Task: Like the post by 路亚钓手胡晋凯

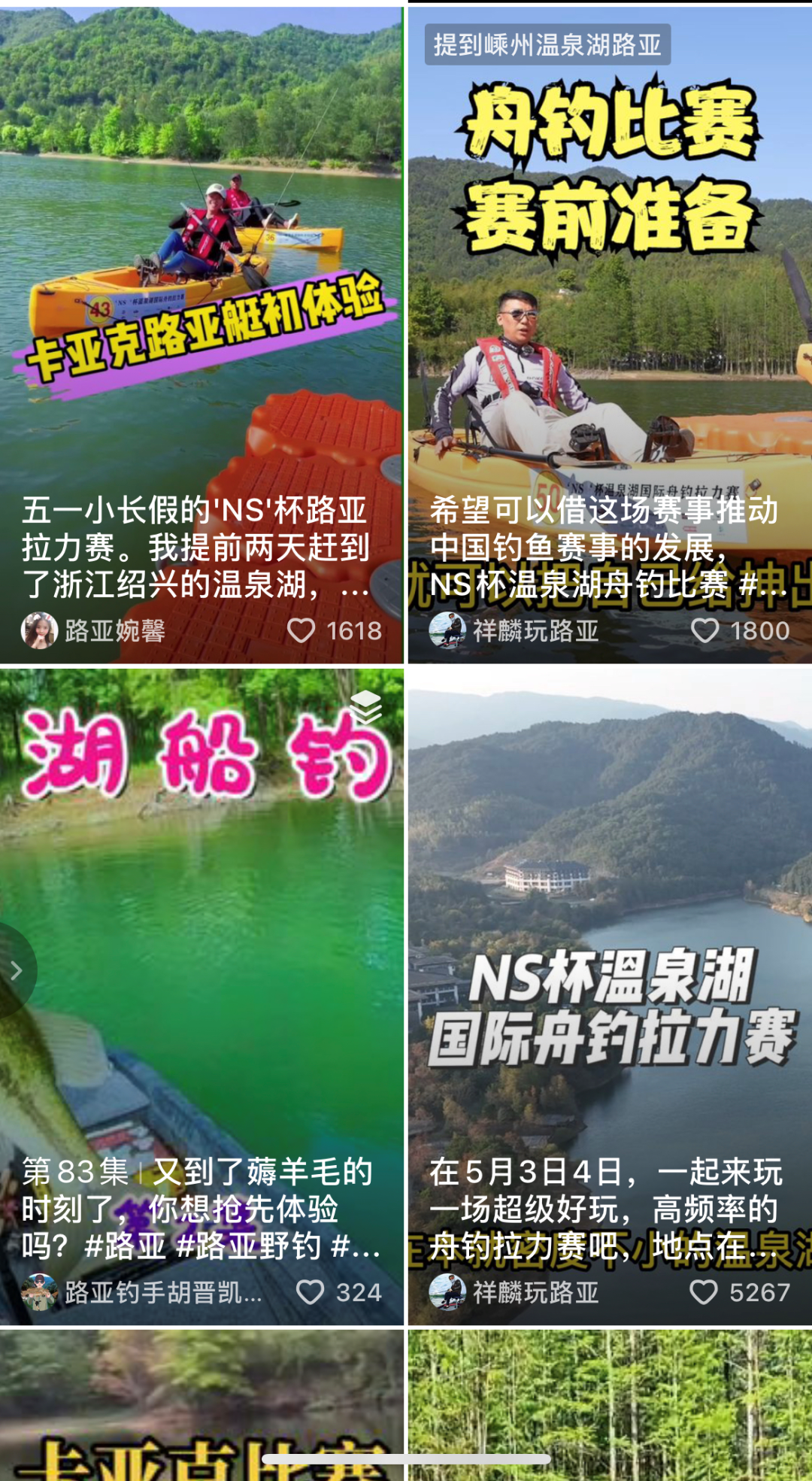Action: pos(310,1292)
